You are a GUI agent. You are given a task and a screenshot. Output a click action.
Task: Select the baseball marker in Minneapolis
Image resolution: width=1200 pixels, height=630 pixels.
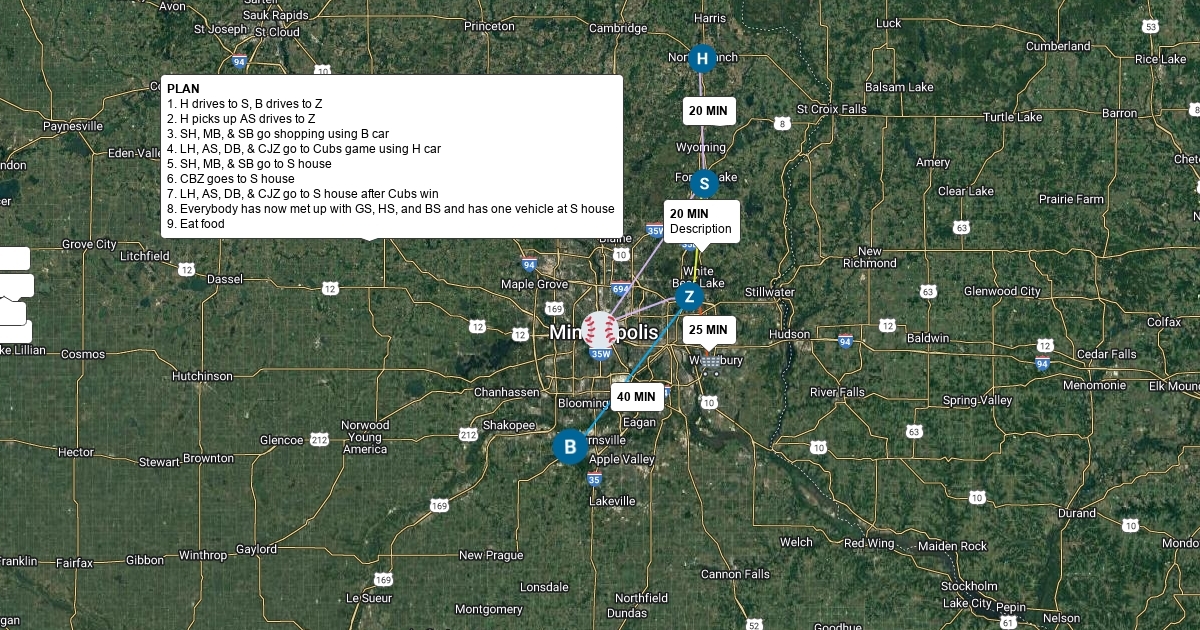[600, 329]
